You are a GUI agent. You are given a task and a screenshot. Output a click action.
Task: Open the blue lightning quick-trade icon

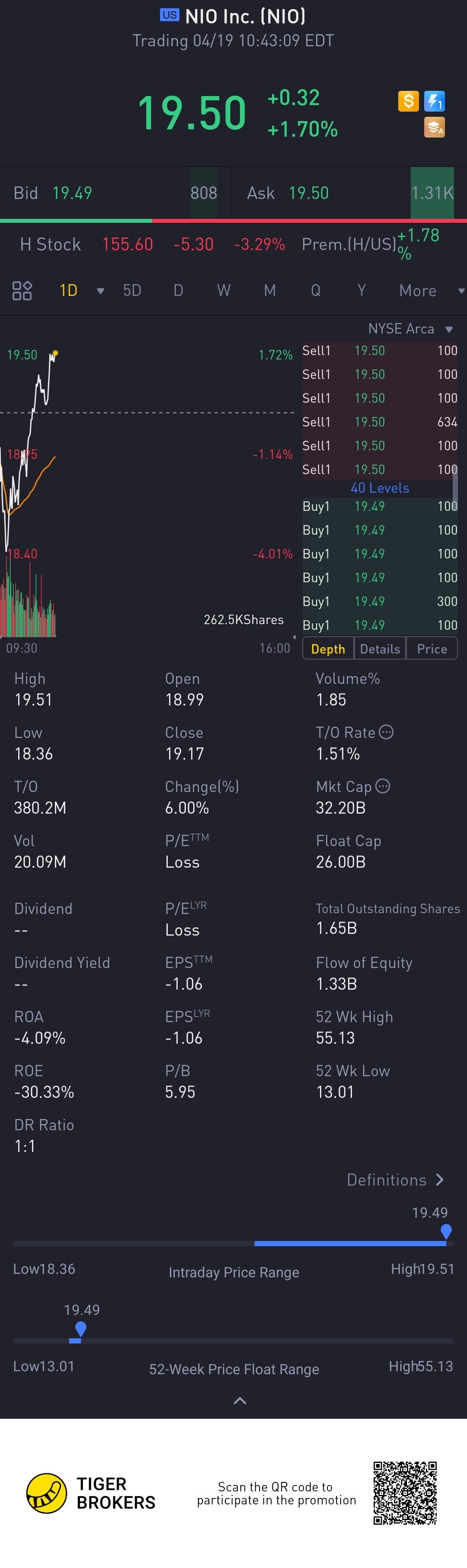434,101
